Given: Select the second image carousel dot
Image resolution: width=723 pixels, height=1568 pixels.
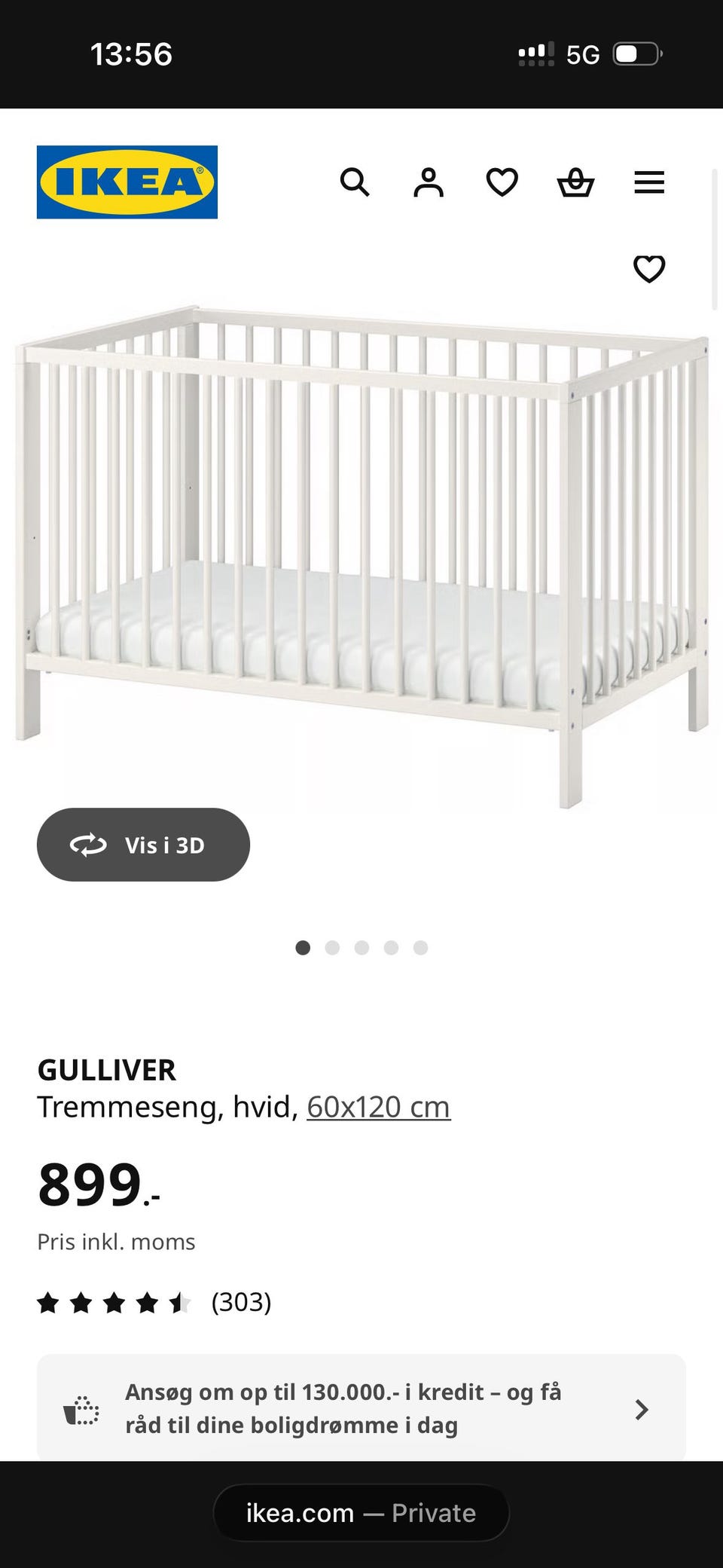Looking at the screenshot, I should (333, 948).
